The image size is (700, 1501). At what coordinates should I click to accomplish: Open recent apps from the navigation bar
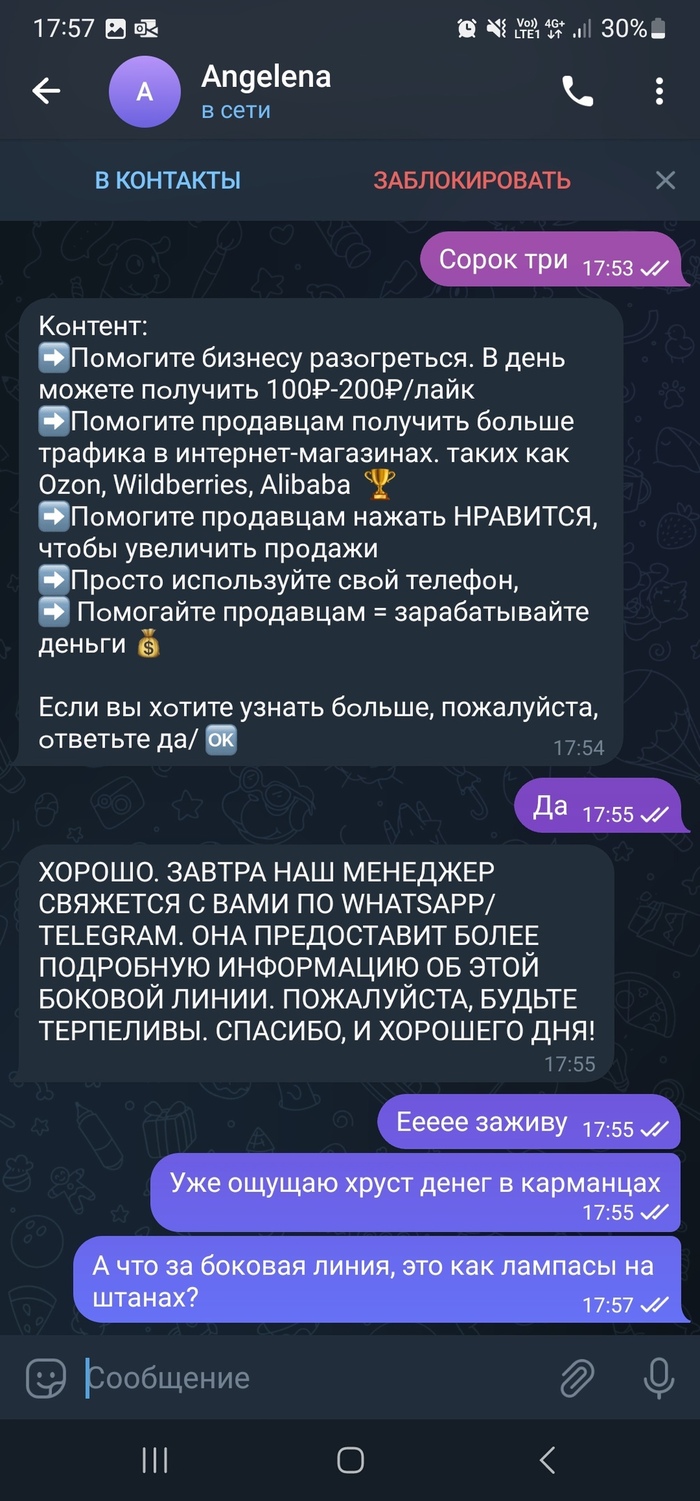point(154,1460)
